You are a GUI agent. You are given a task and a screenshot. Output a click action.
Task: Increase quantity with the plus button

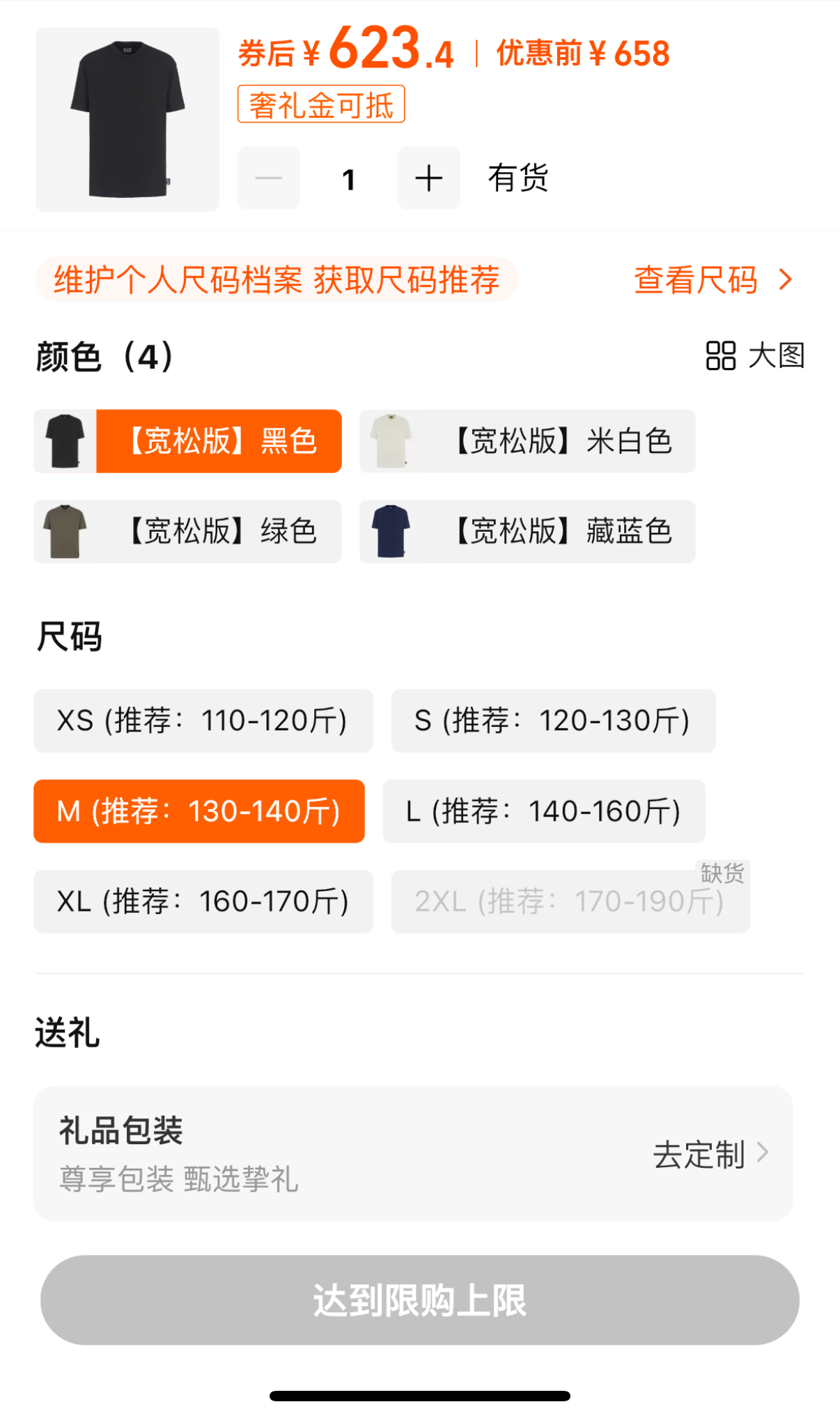pos(428,178)
